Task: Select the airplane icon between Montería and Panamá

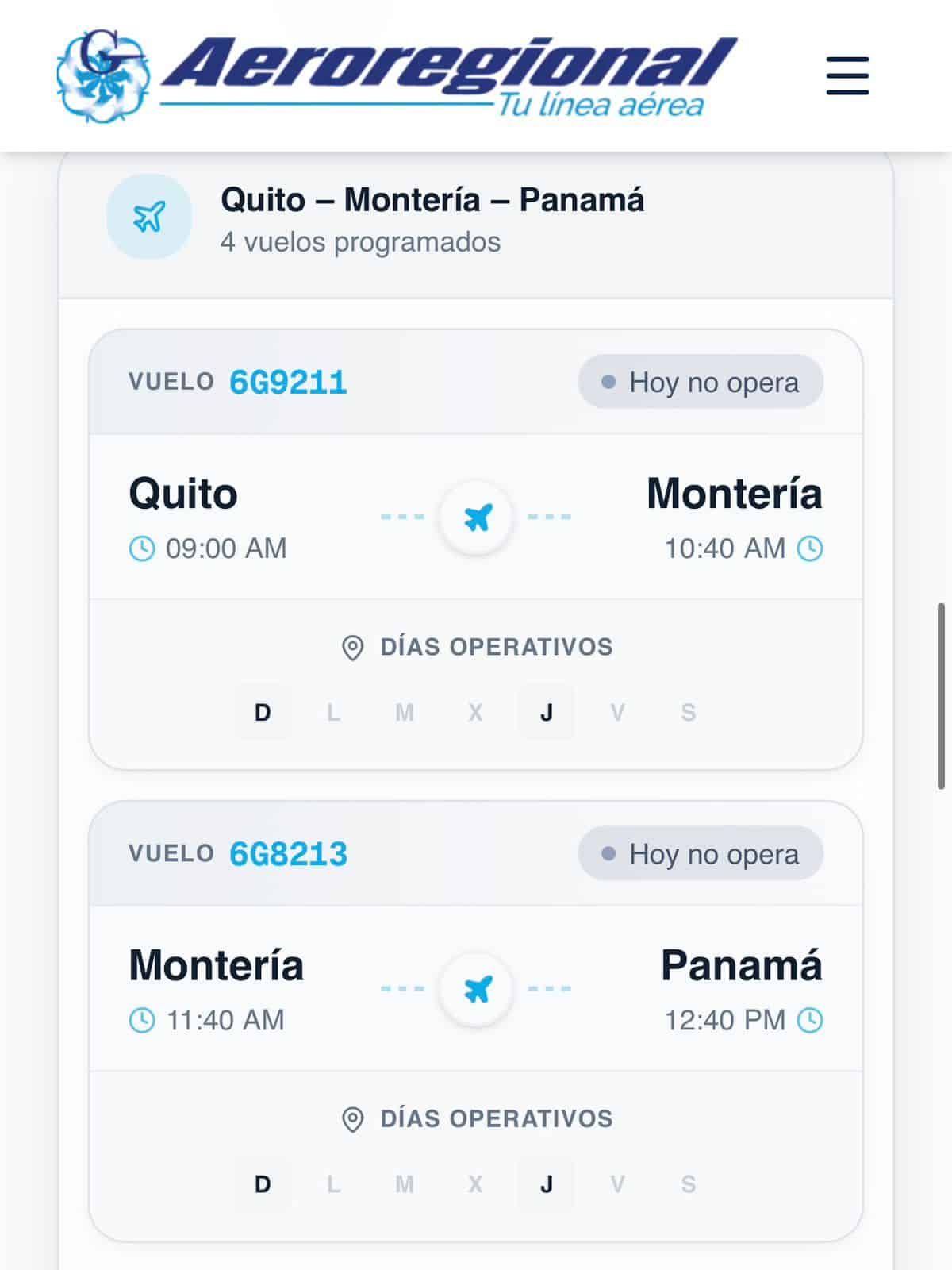Action: click(x=476, y=988)
